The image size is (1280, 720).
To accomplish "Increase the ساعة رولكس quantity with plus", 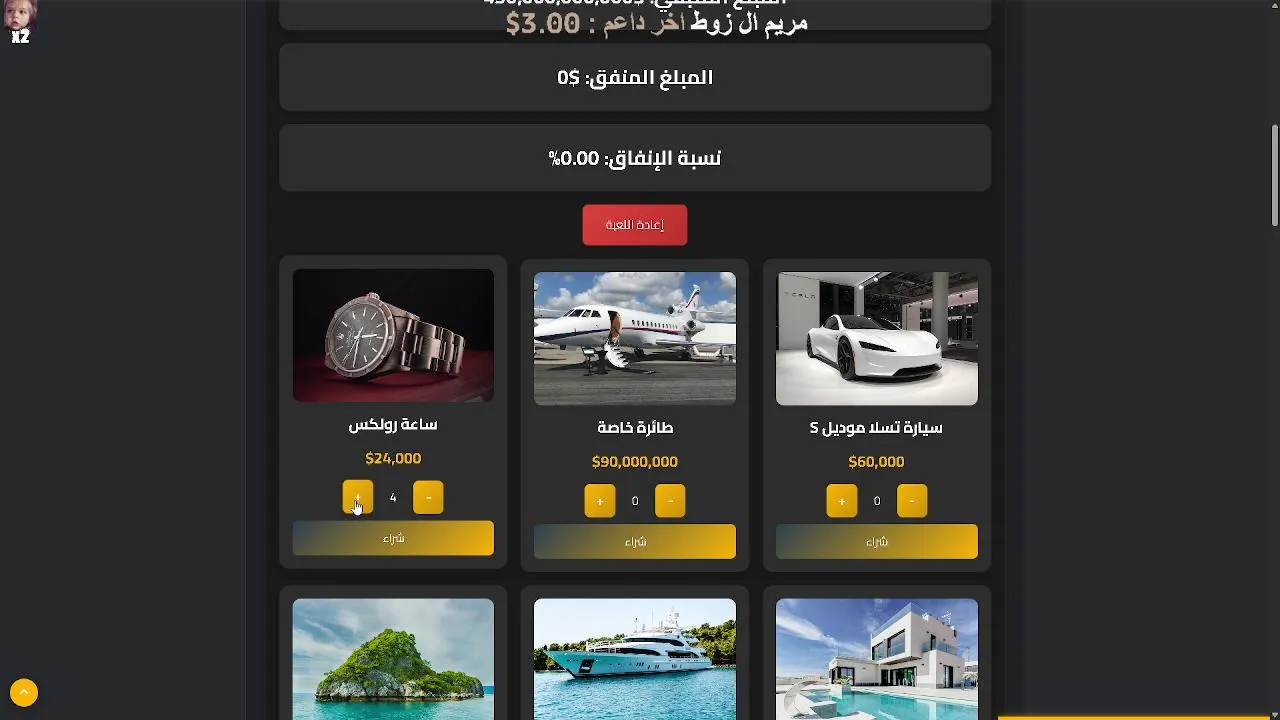I will 357,497.
